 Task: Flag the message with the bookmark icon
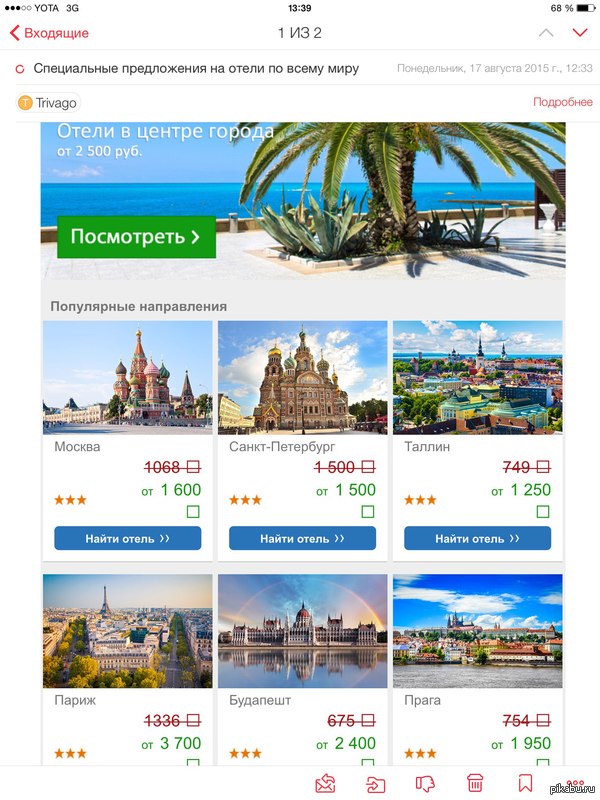click(x=525, y=783)
